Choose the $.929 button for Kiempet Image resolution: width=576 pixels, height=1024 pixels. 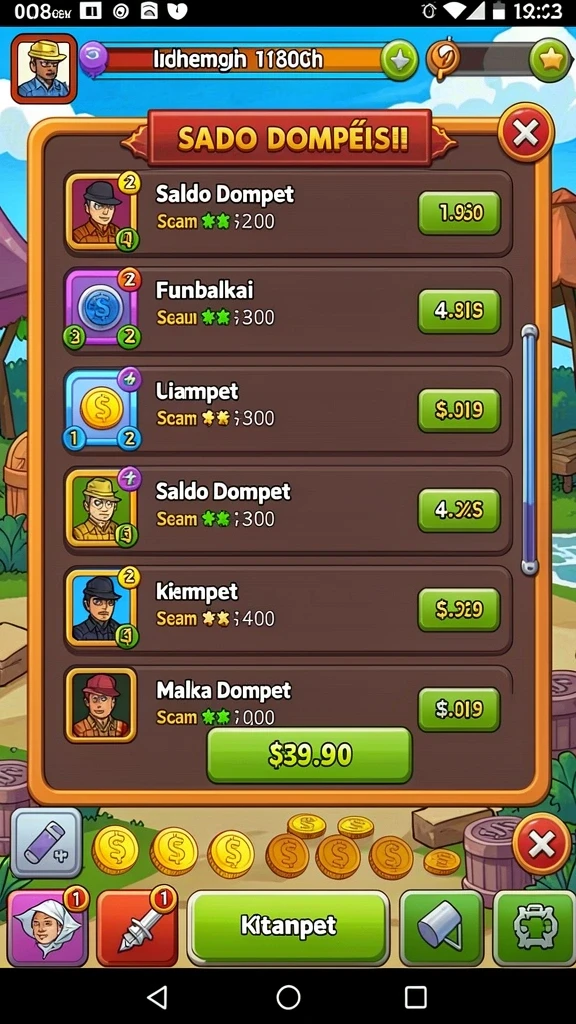459,609
